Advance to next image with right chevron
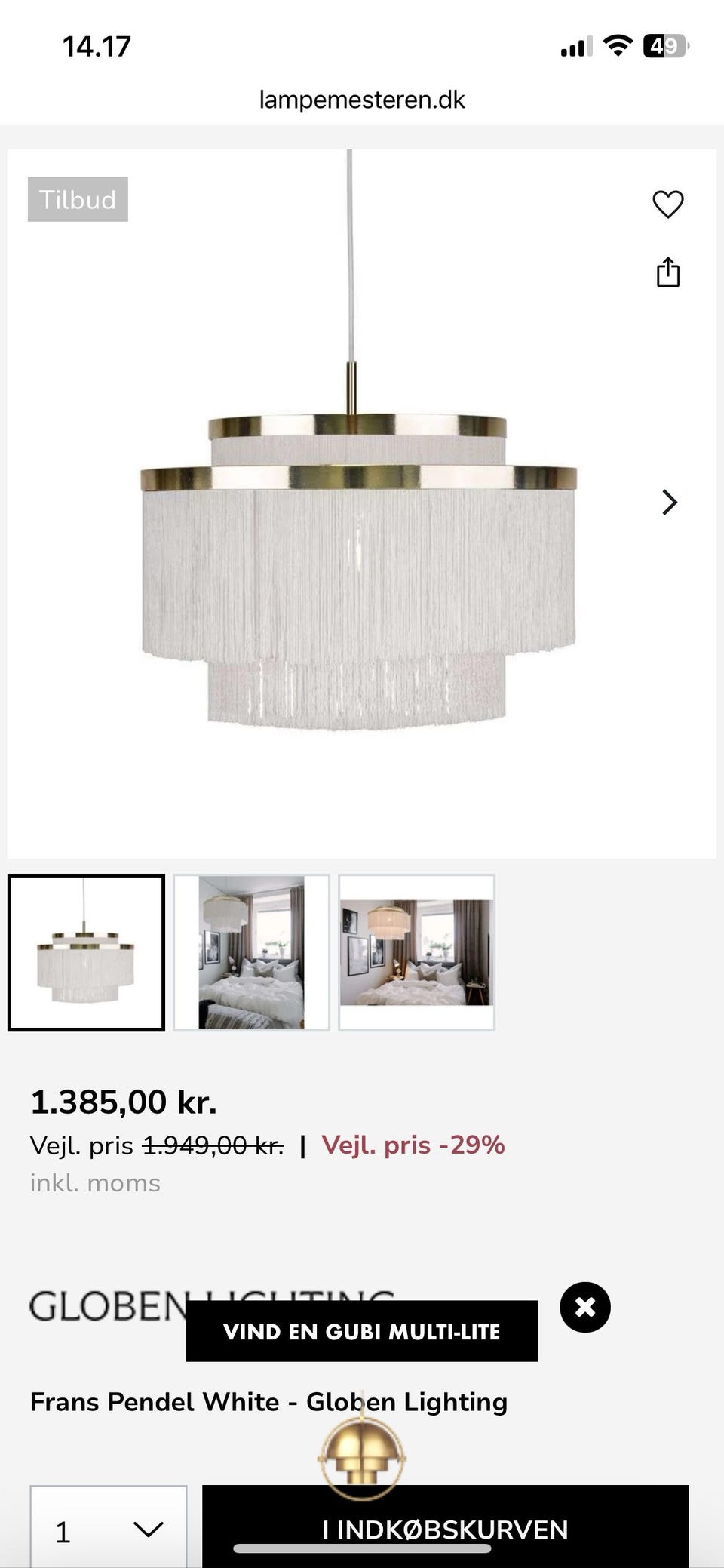The height and width of the screenshot is (1568, 724). pos(668,502)
